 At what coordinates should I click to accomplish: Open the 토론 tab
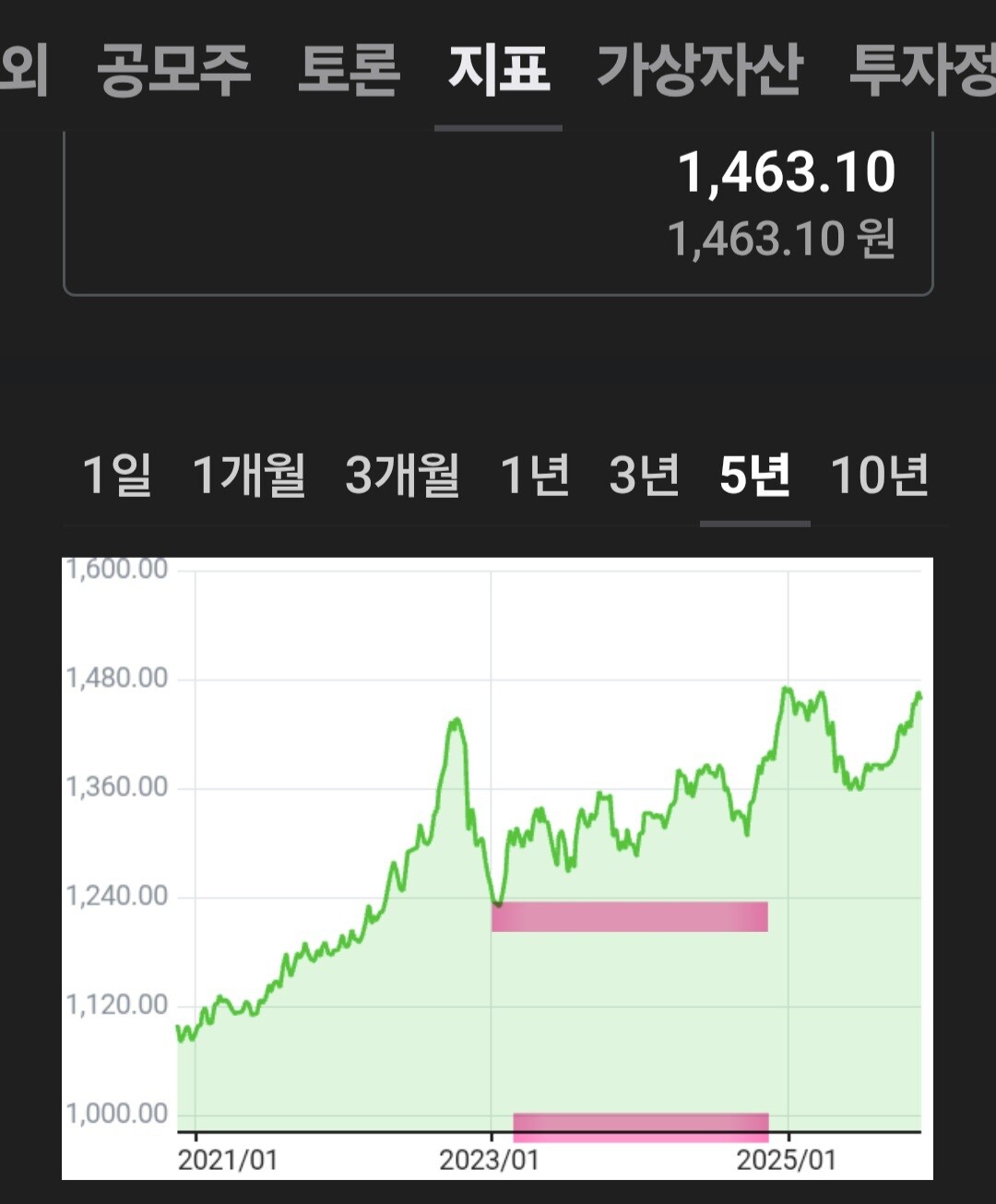pos(349,70)
